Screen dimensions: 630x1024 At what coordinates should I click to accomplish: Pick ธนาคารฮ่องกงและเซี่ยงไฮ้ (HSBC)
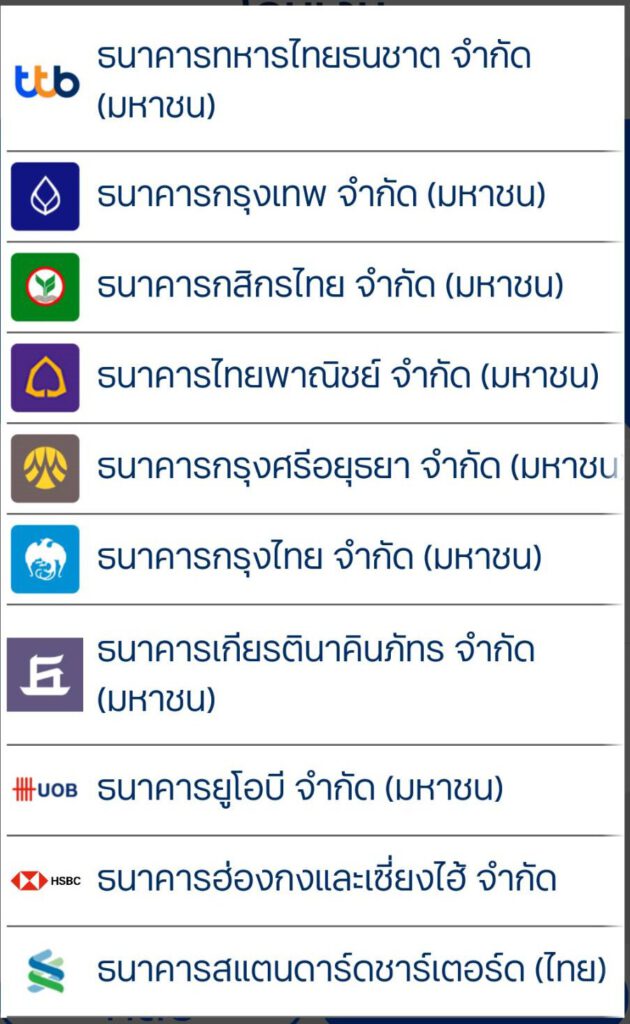pos(313,881)
